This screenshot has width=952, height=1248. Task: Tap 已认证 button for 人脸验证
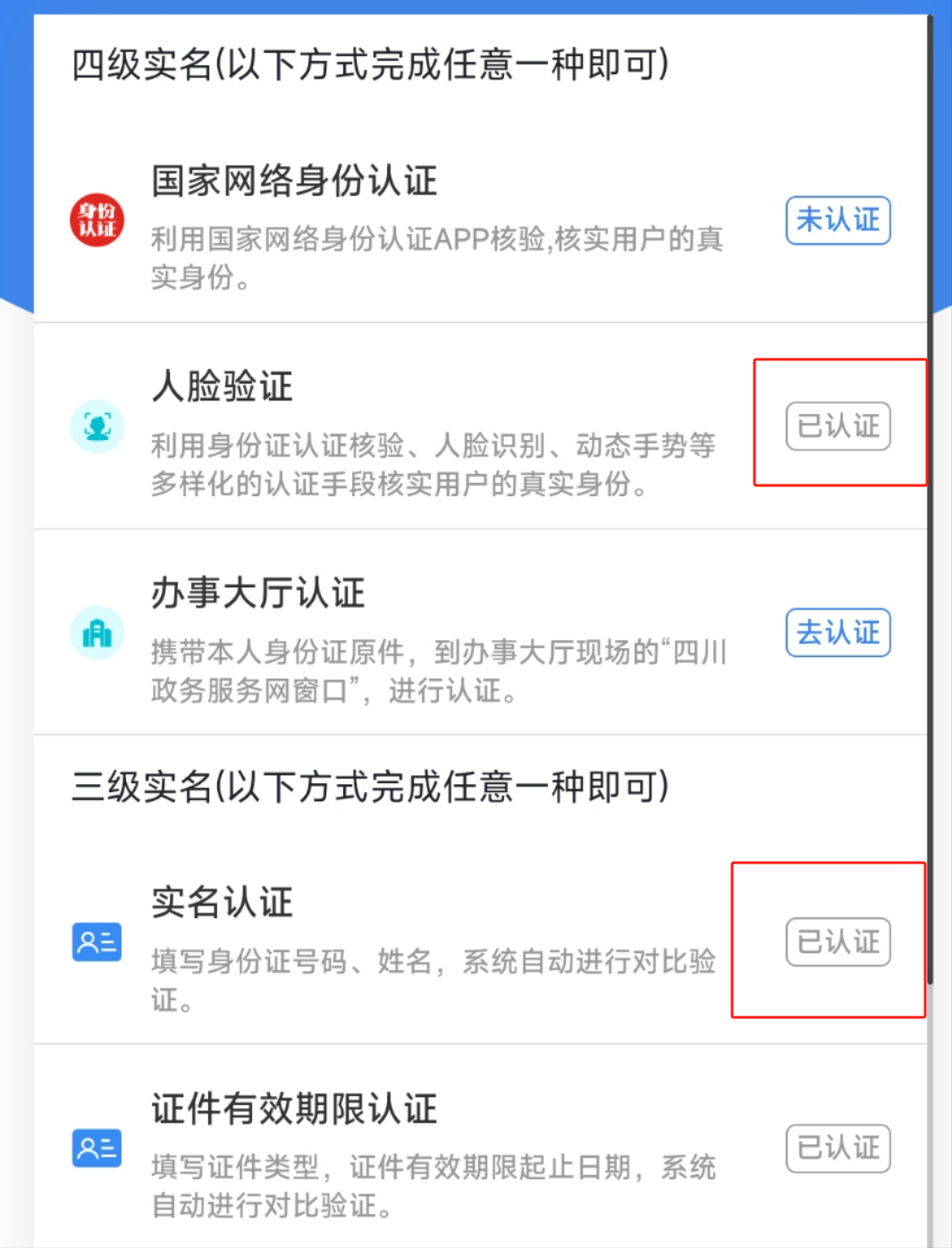(838, 426)
